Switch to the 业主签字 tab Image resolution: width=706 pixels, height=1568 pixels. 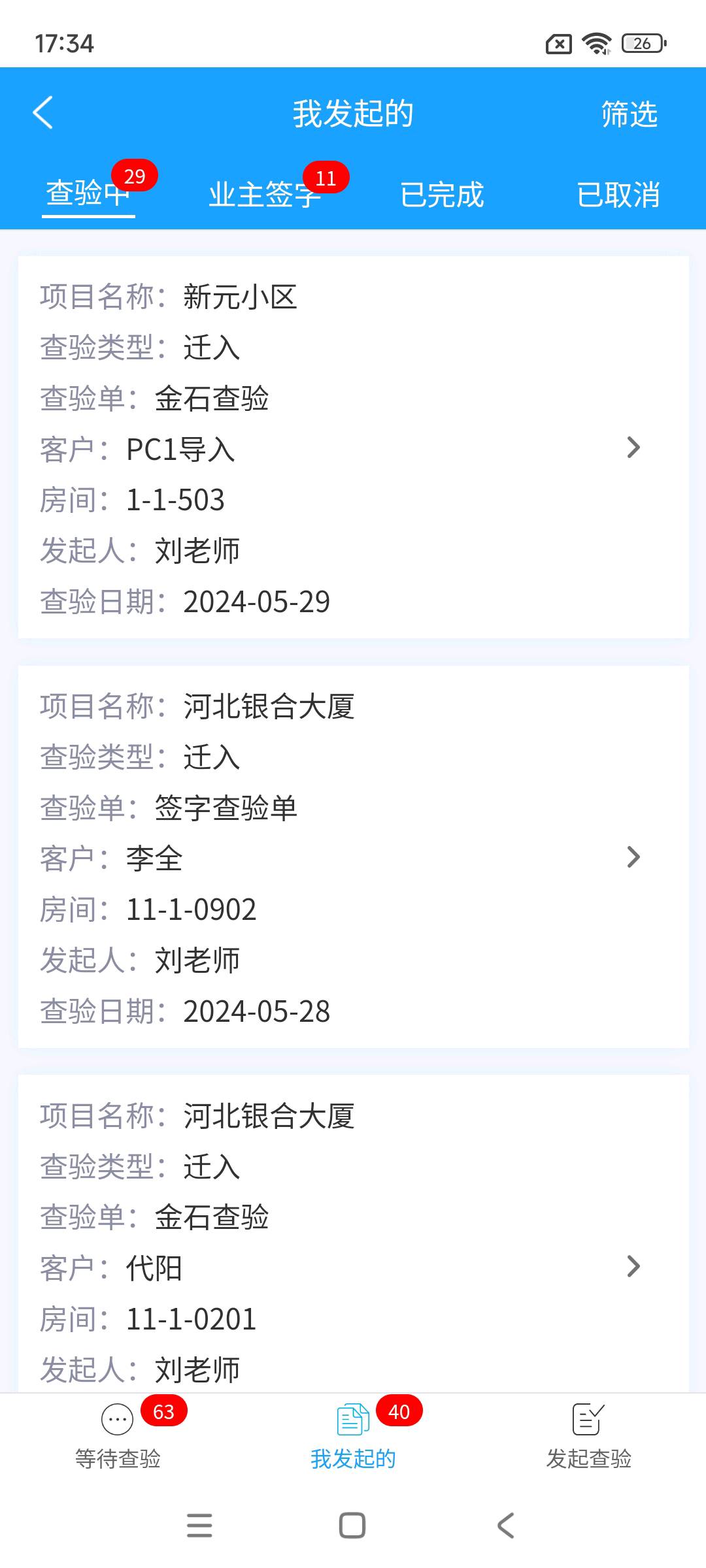click(x=265, y=195)
